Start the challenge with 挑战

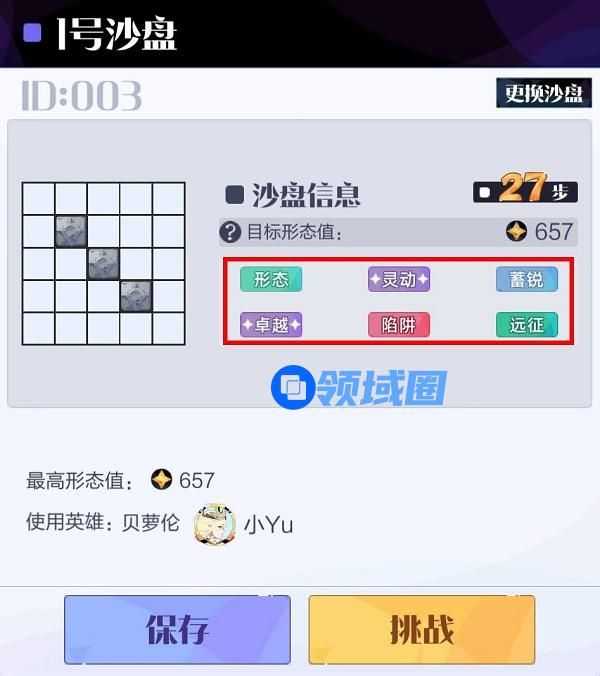(421, 629)
